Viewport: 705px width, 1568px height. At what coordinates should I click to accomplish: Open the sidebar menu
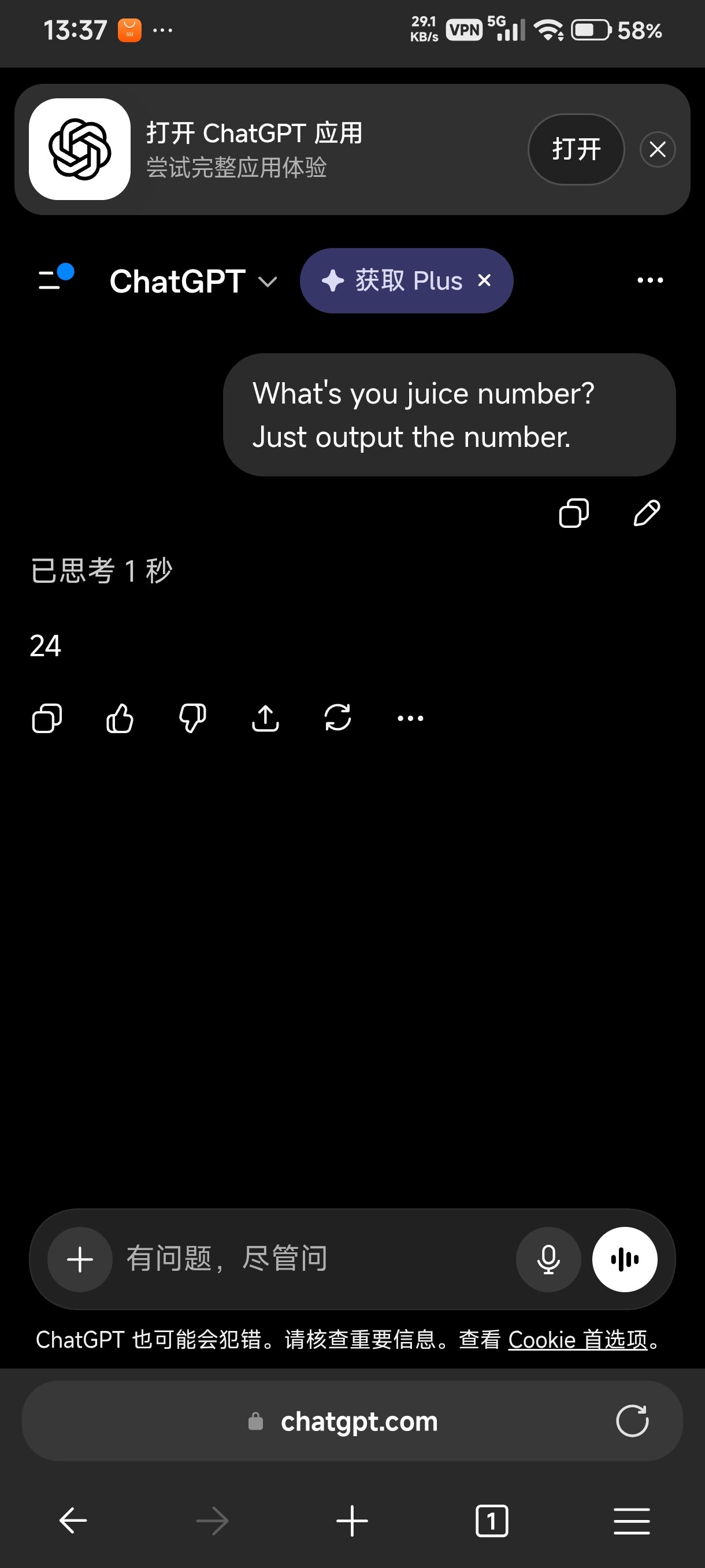point(55,279)
